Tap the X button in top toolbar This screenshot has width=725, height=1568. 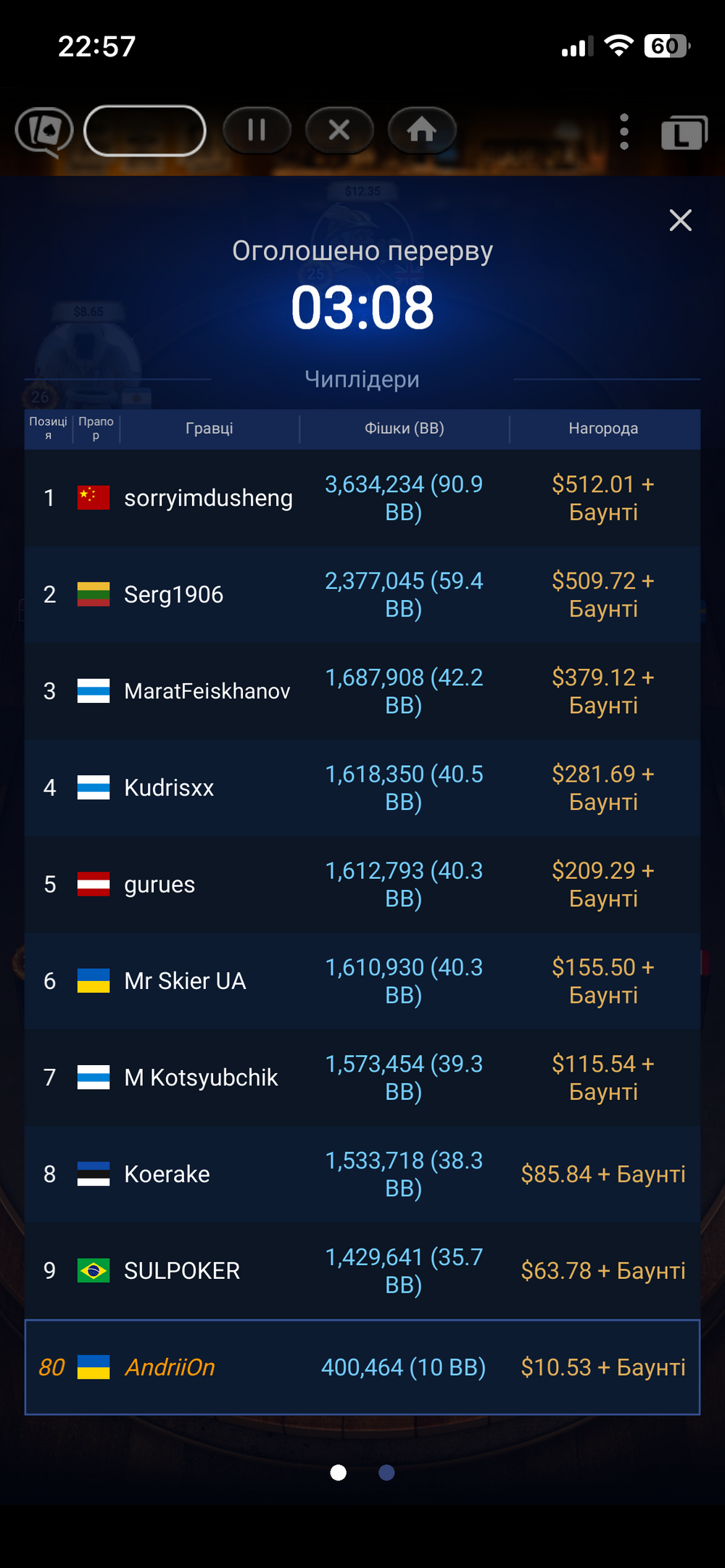339,130
